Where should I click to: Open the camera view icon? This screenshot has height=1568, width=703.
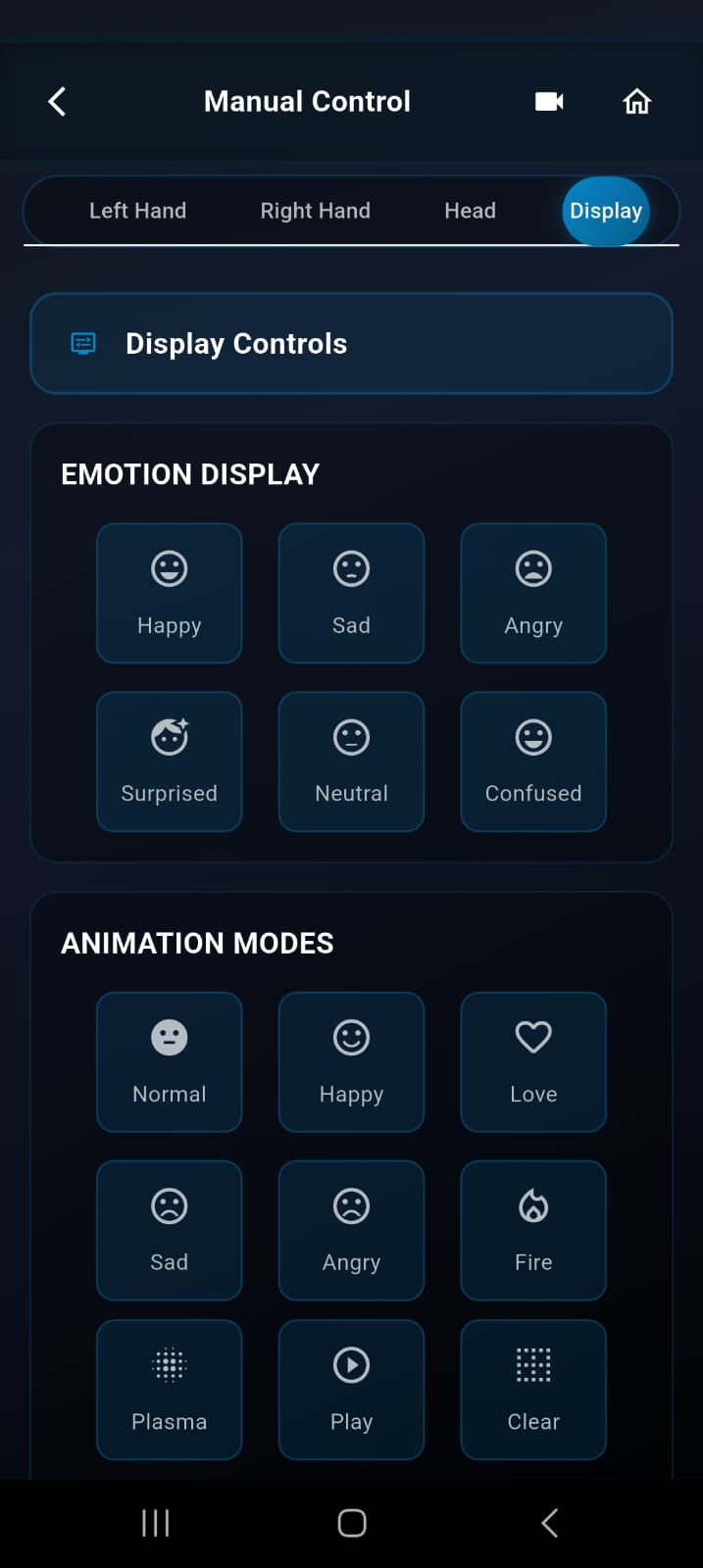click(549, 101)
